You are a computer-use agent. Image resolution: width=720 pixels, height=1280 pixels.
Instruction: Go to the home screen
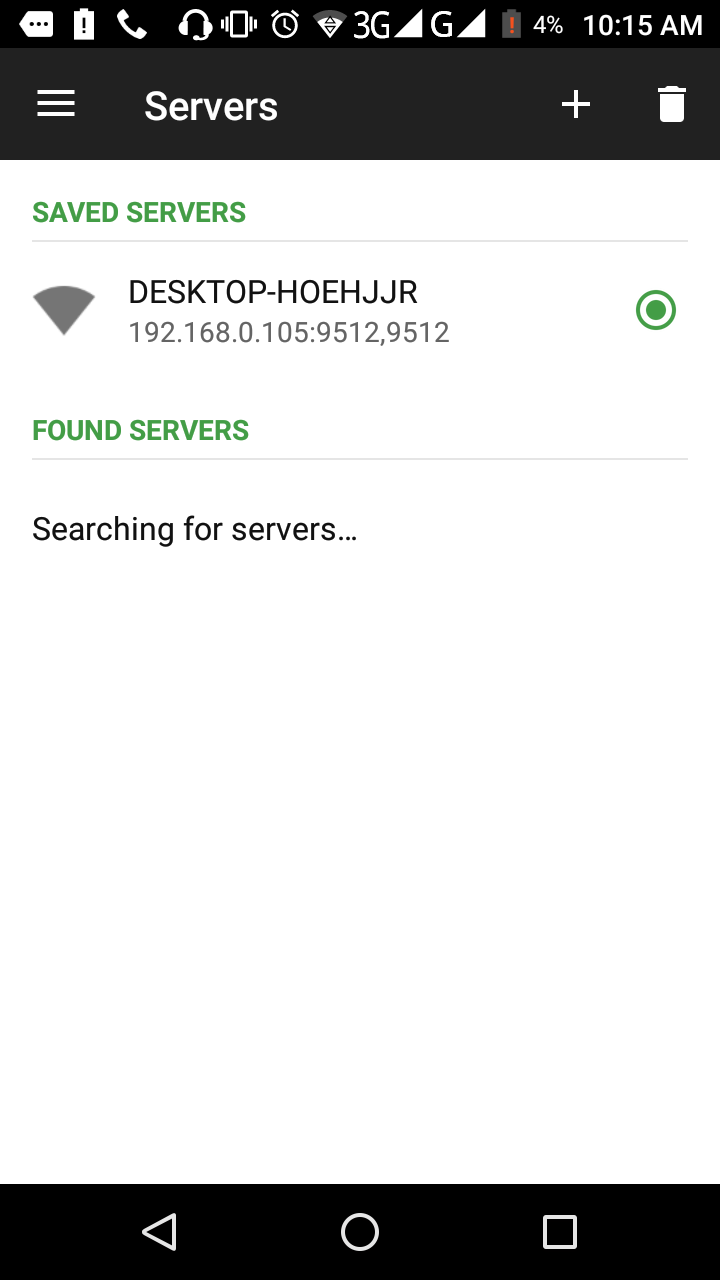360,1232
